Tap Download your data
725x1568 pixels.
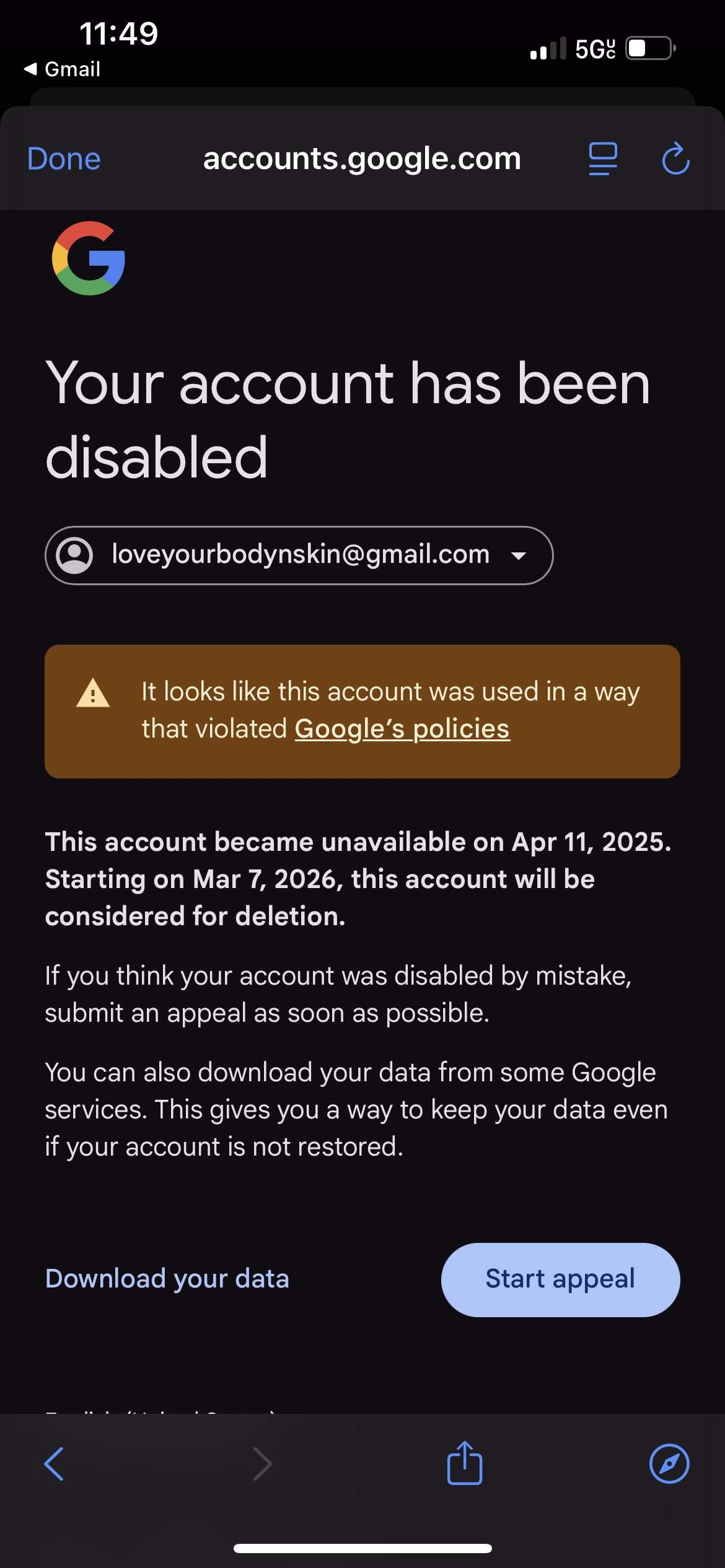(x=167, y=1279)
